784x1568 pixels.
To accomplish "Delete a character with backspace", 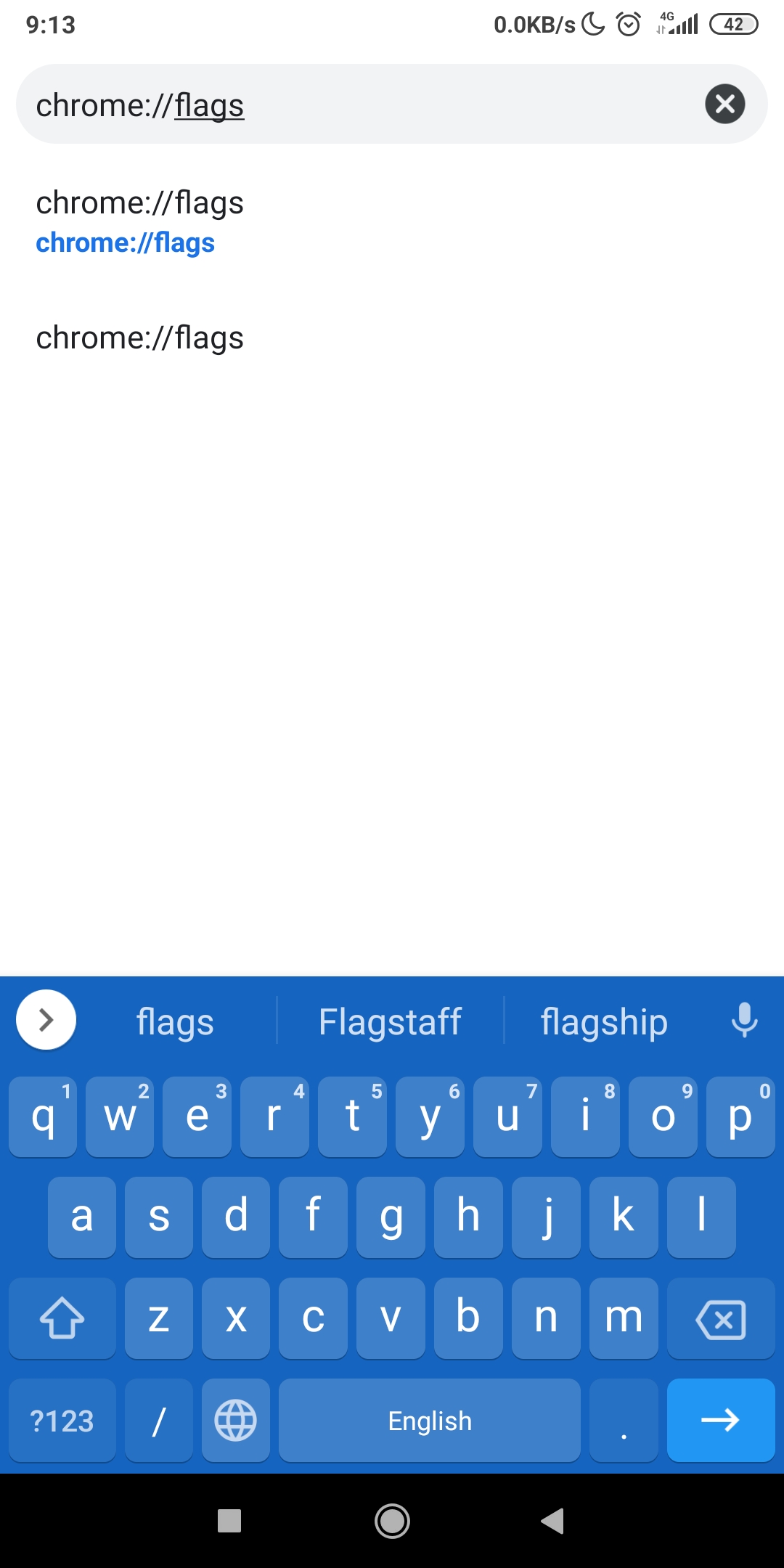I will pos(720,1319).
